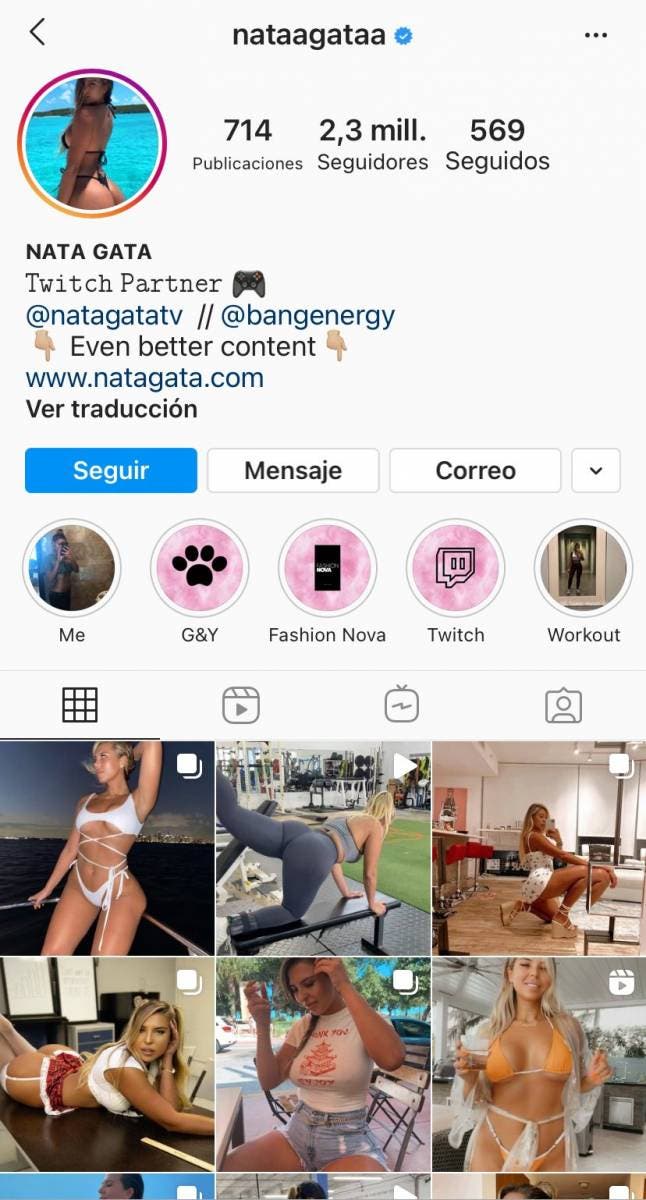This screenshot has width=646, height=1200.
Task: View the Me story highlight
Action: pos(72,568)
